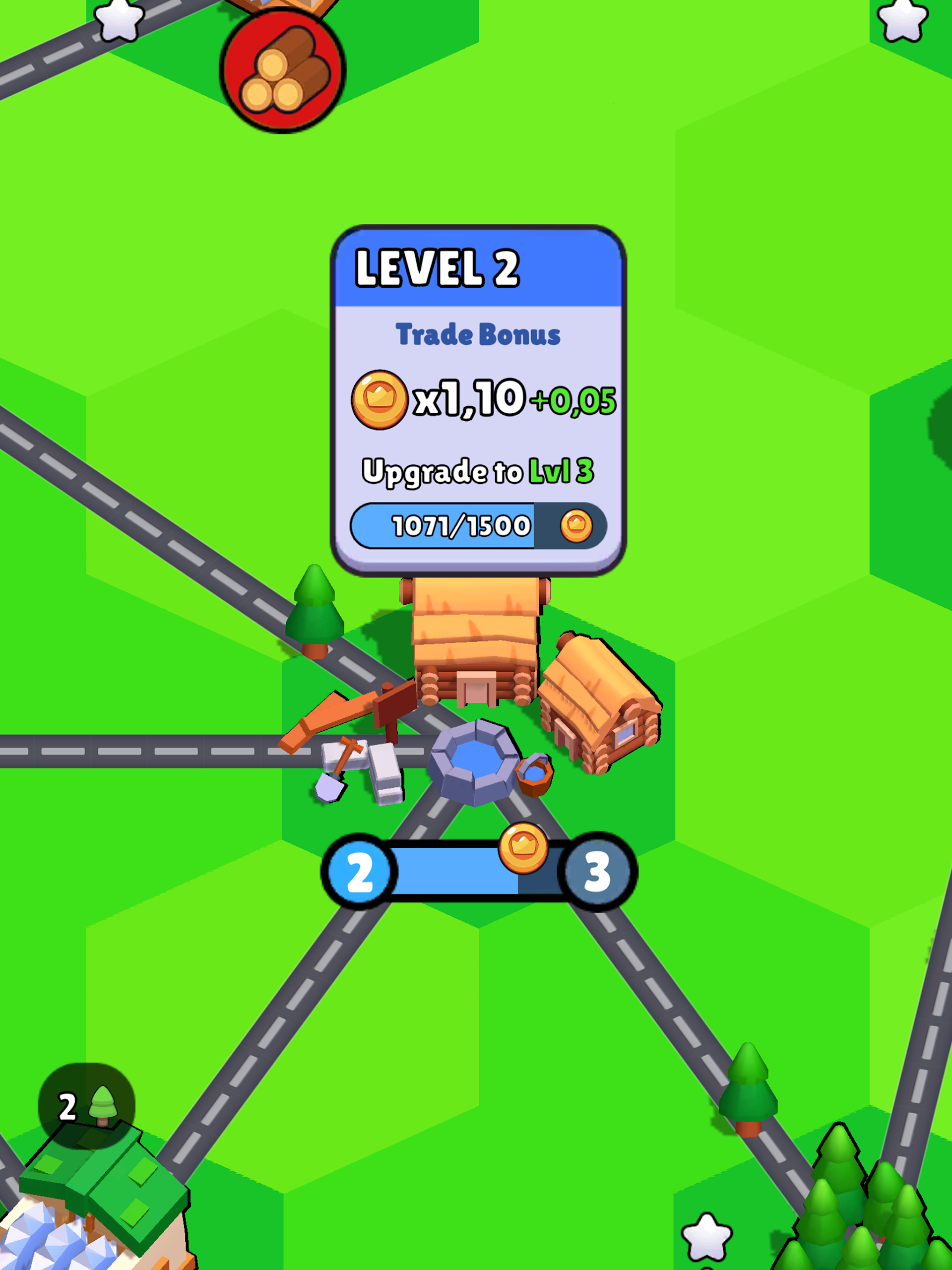Viewport: 952px width, 1270px height.
Task: Tap the red wood logs resource bubble
Action: point(282,70)
